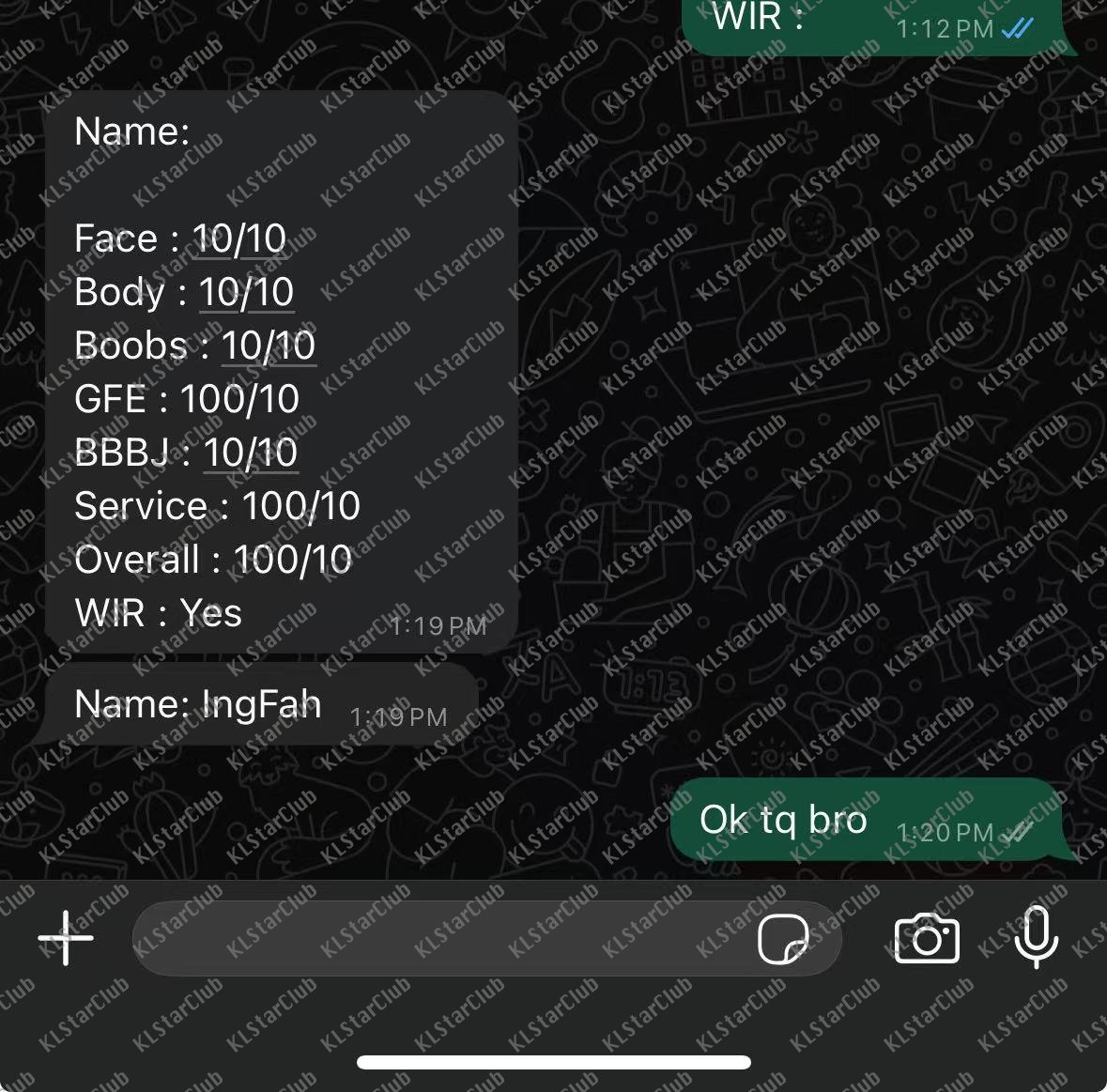Open the sticker picker
Screen dimensions: 1107x1092
tap(783, 938)
